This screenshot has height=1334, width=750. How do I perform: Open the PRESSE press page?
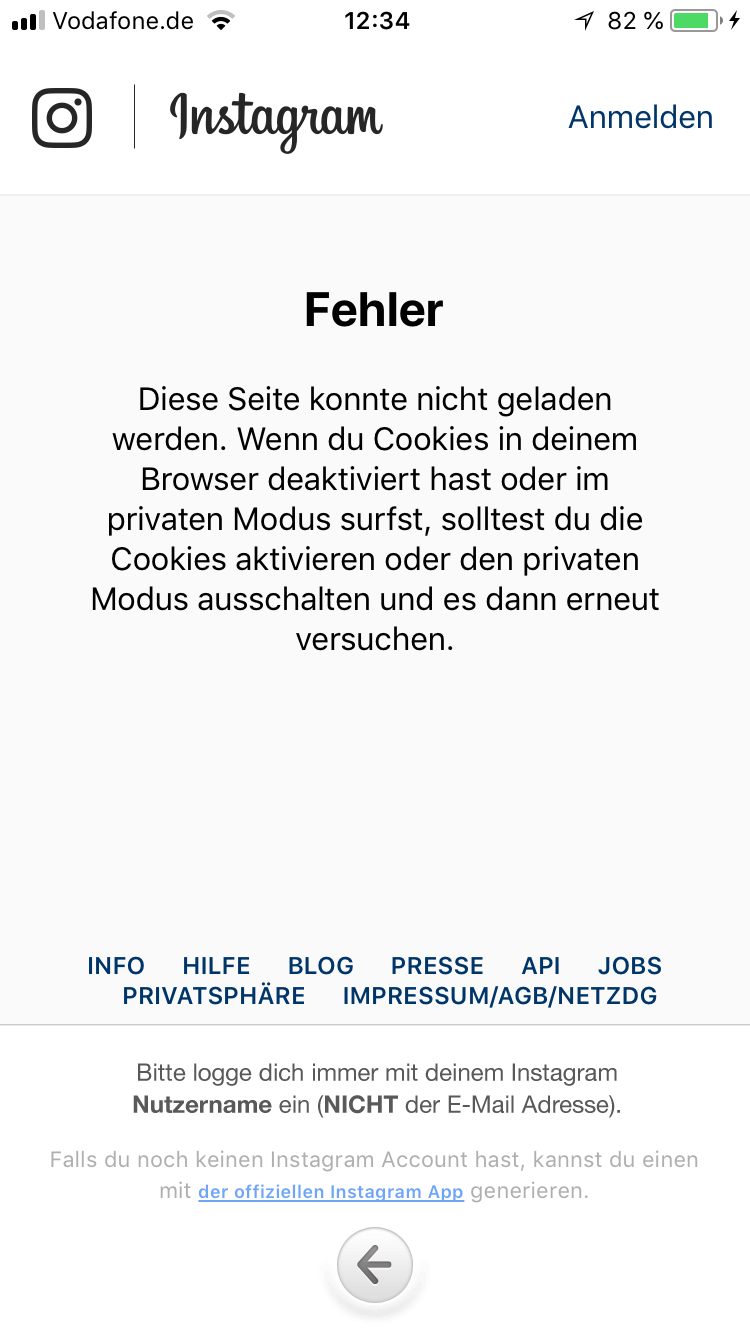point(437,966)
